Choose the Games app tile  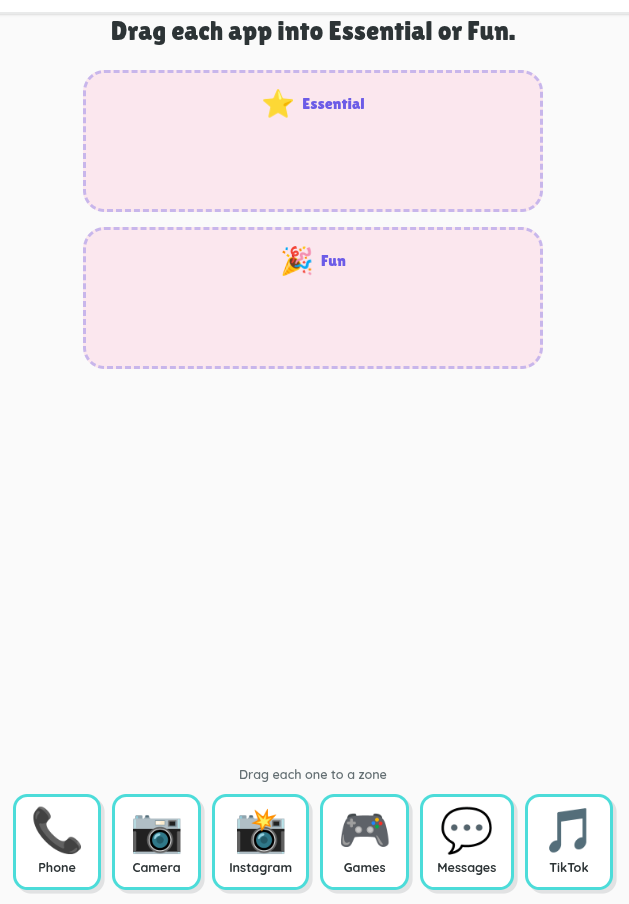(x=364, y=842)
